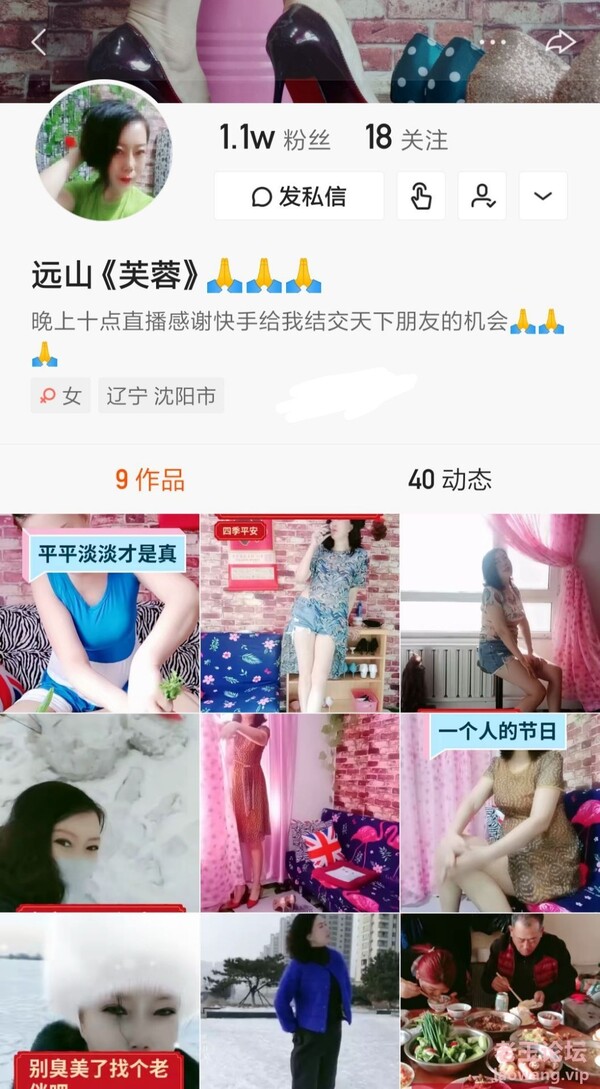Expand the dropdown chevron button

pyautogui.click(x=543, y=197)
